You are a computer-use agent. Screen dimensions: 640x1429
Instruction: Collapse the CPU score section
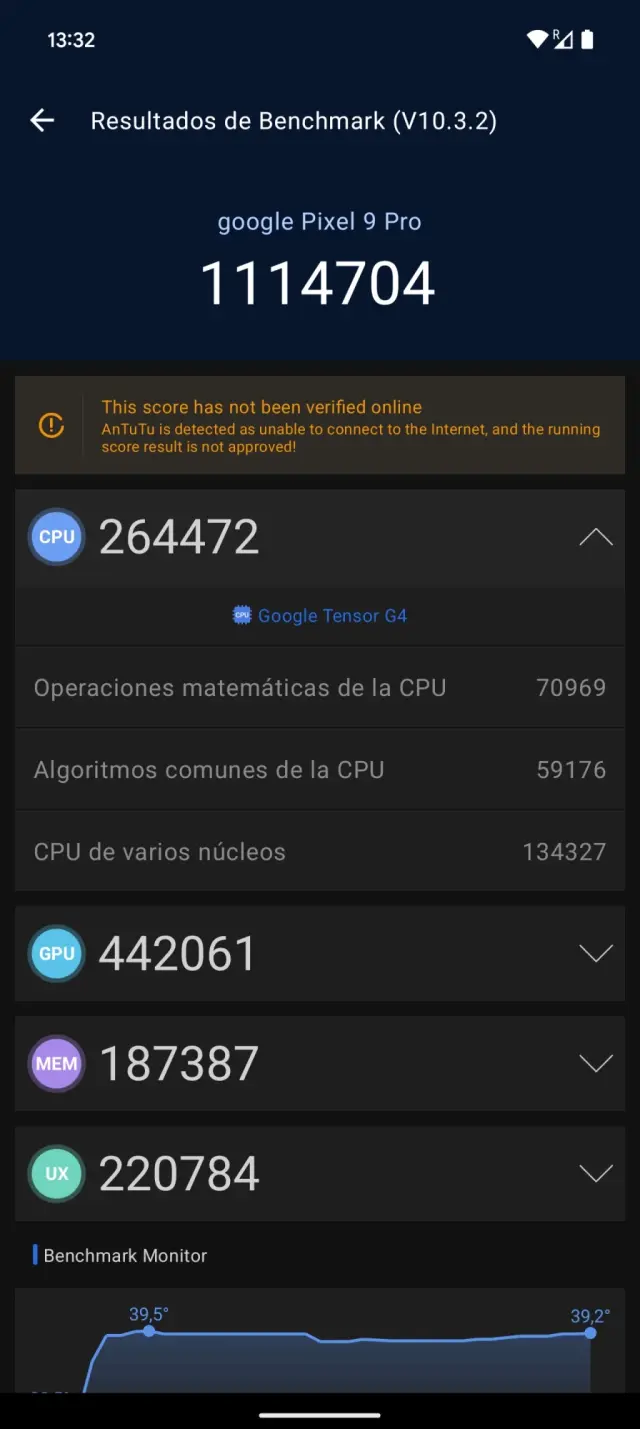tap(596, 537)
